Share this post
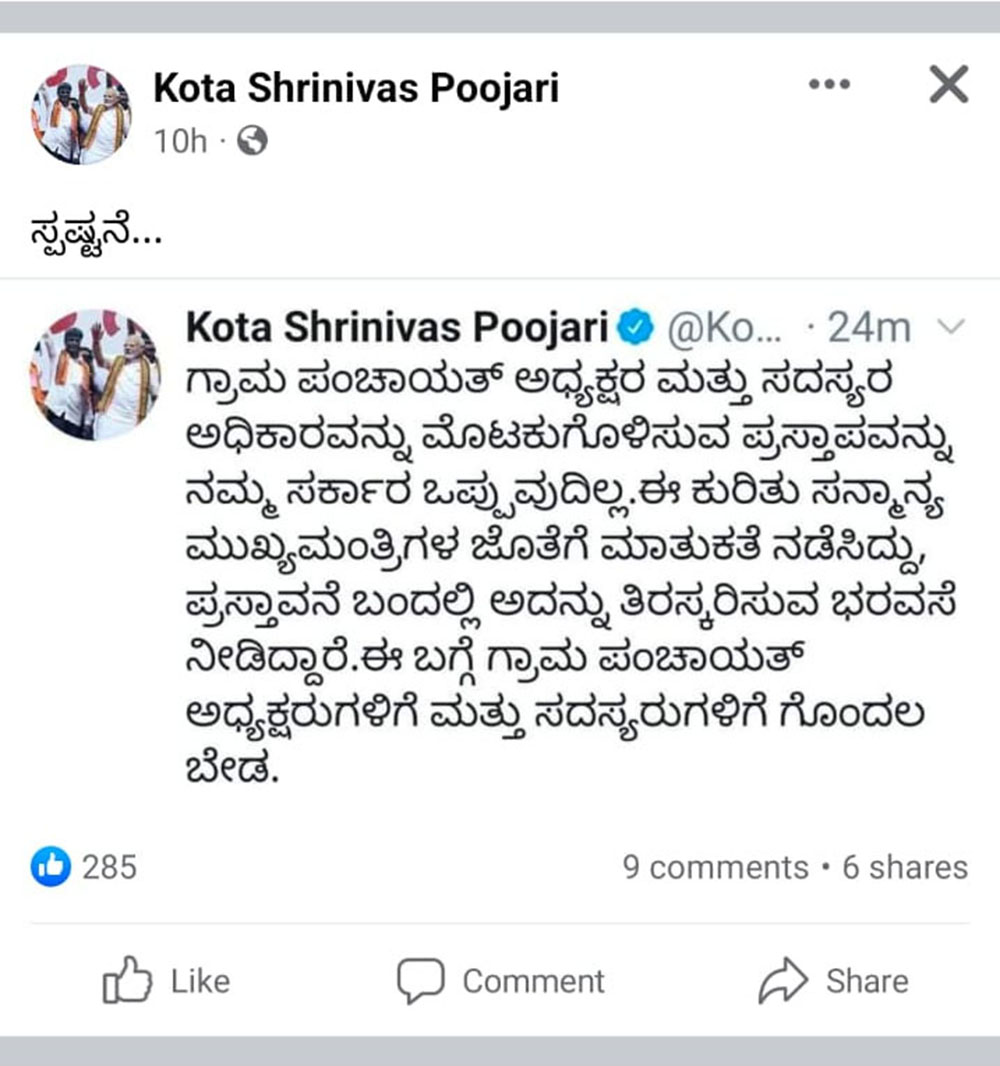1000x1066 pixels. point(833,981)
